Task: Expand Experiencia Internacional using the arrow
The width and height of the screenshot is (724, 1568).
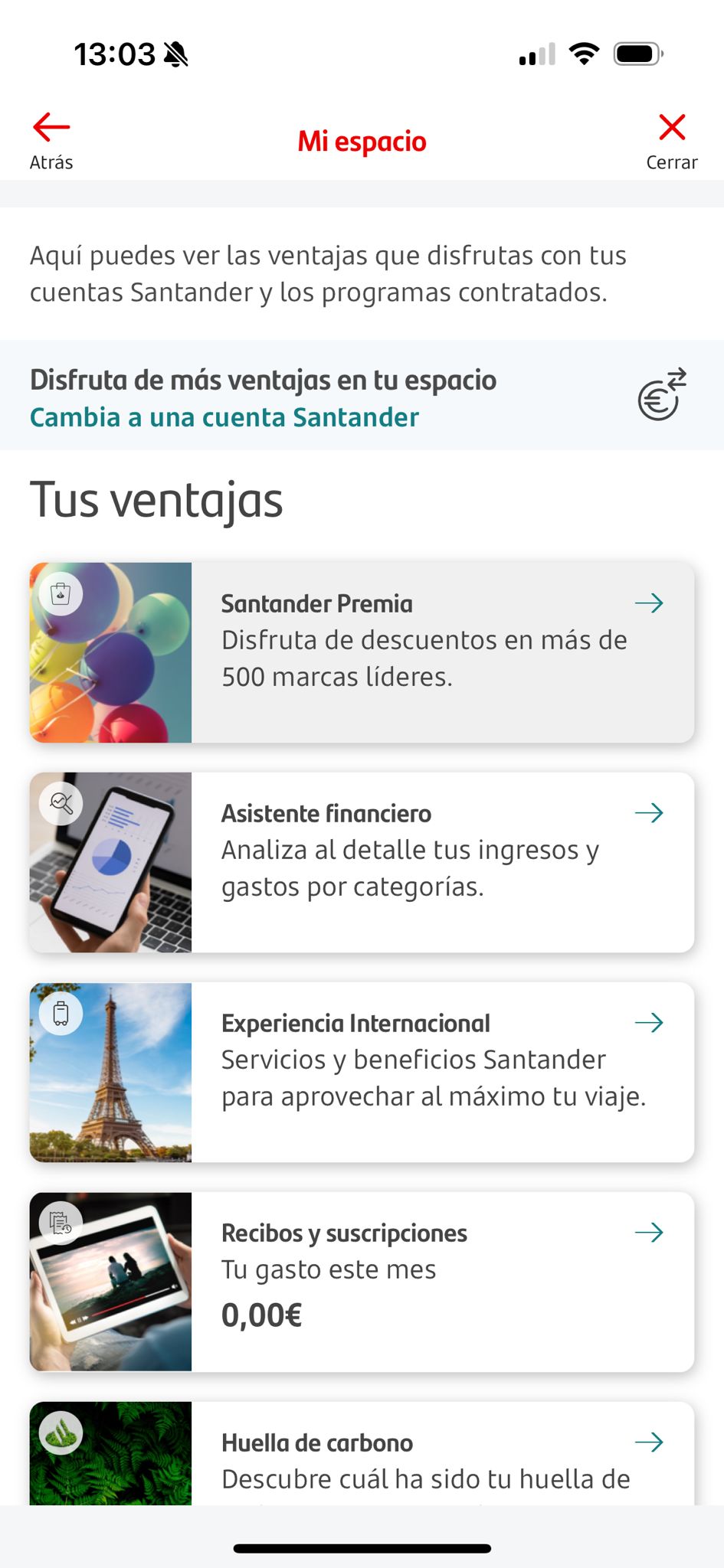Action: coord(650,1023)
